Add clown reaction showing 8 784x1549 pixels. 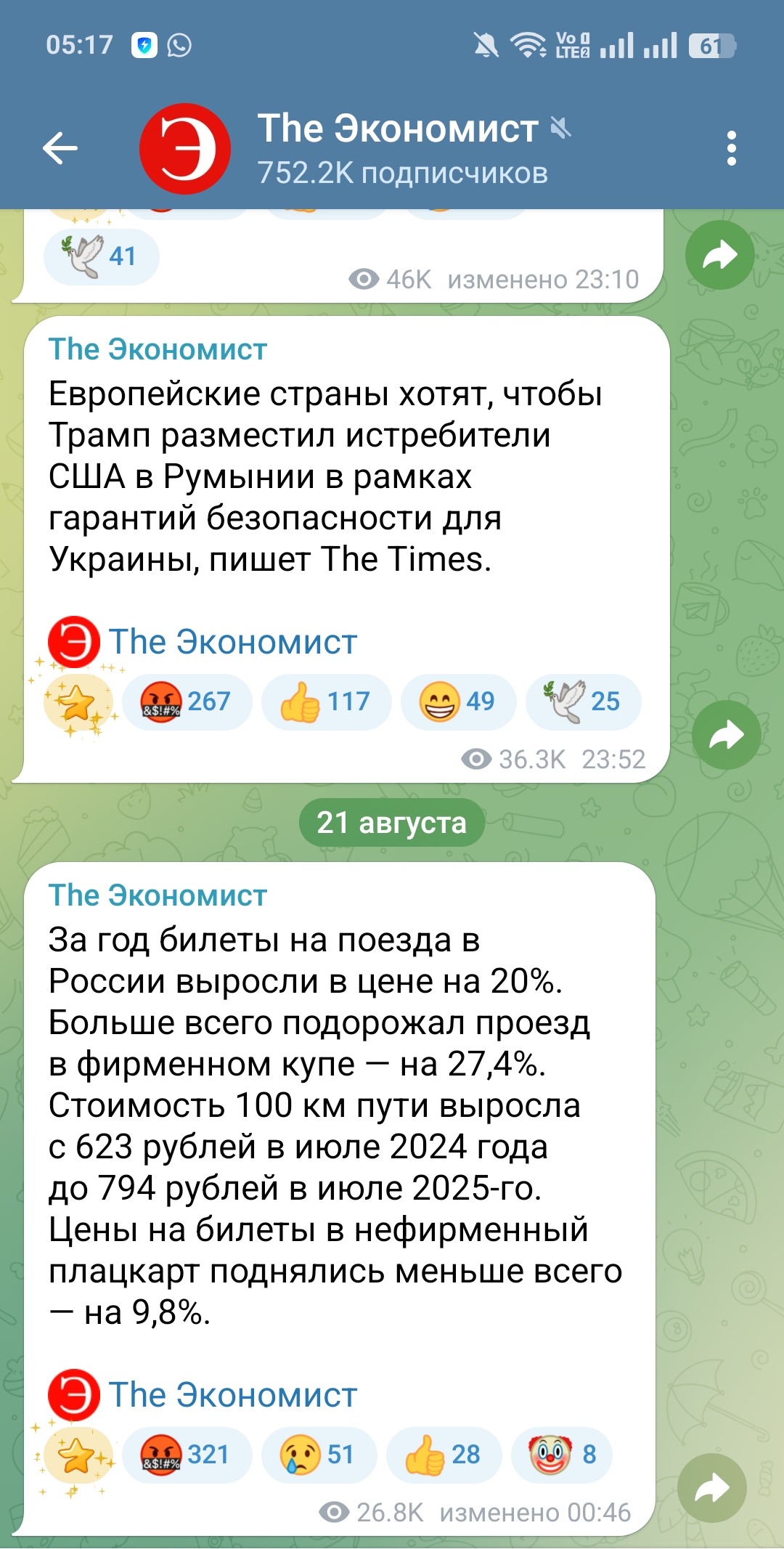click(562, 1455)
